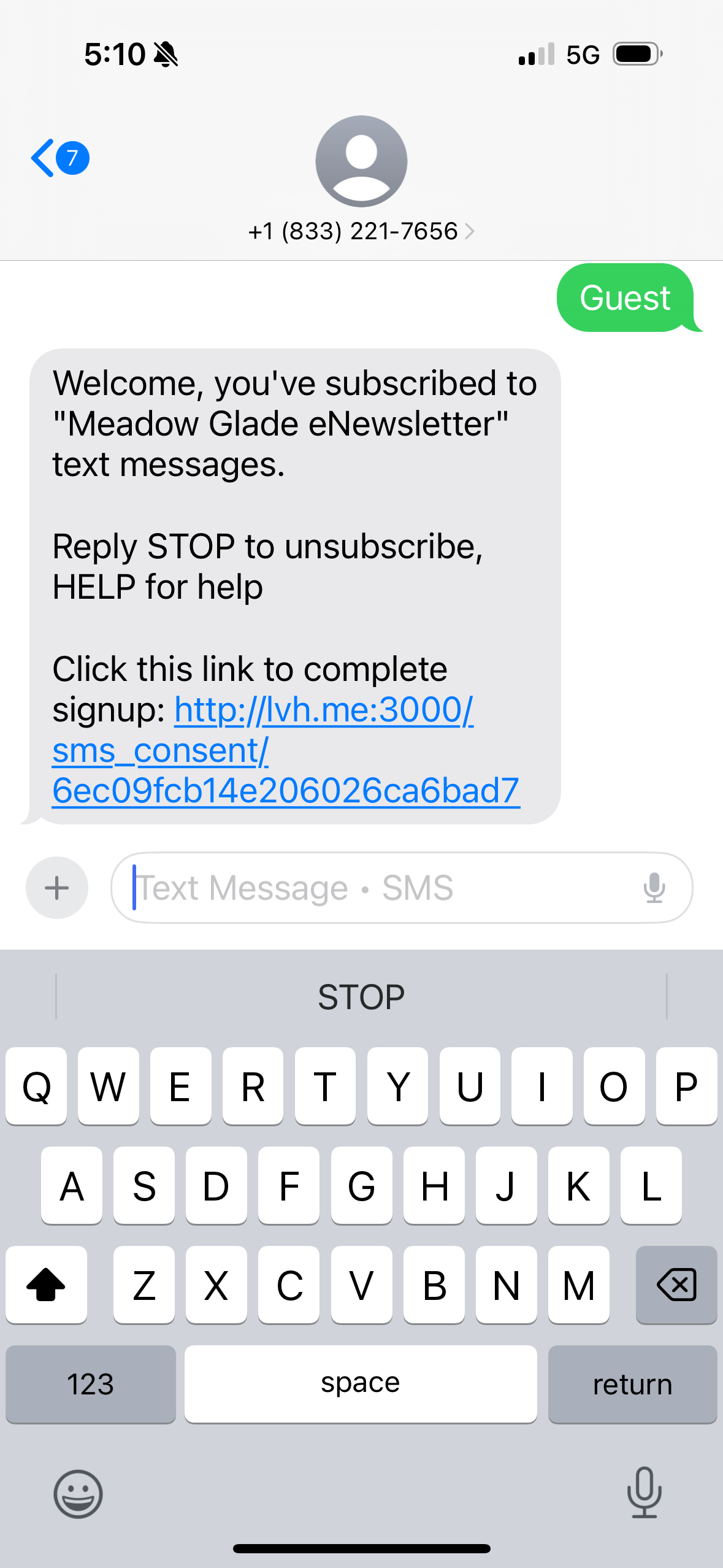This screenshot has height=1568, width=723.
Task: Open the emoji keyboard
Action: (x=78, y=1494)
